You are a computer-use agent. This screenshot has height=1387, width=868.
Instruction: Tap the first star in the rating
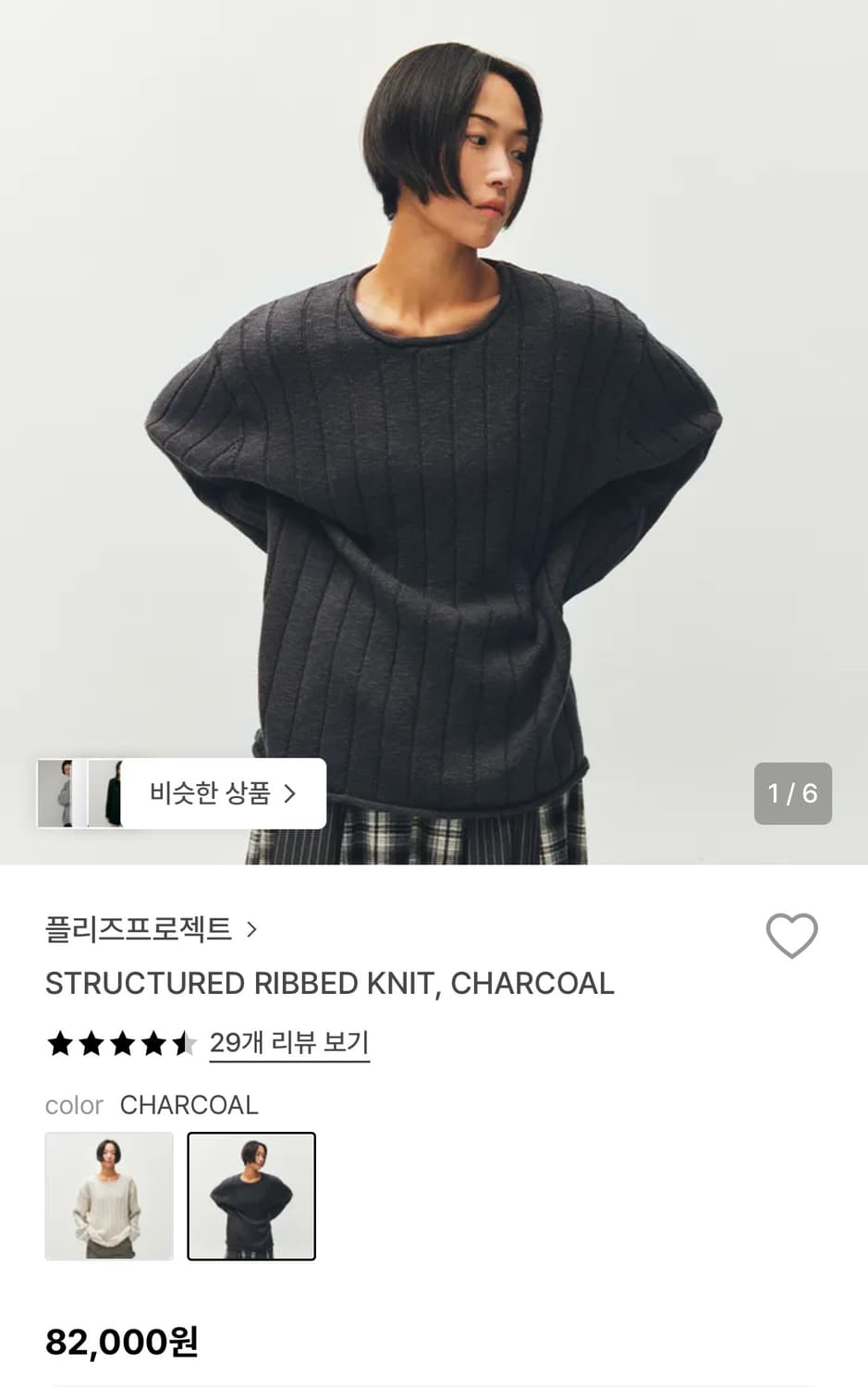click(59, 1043)
